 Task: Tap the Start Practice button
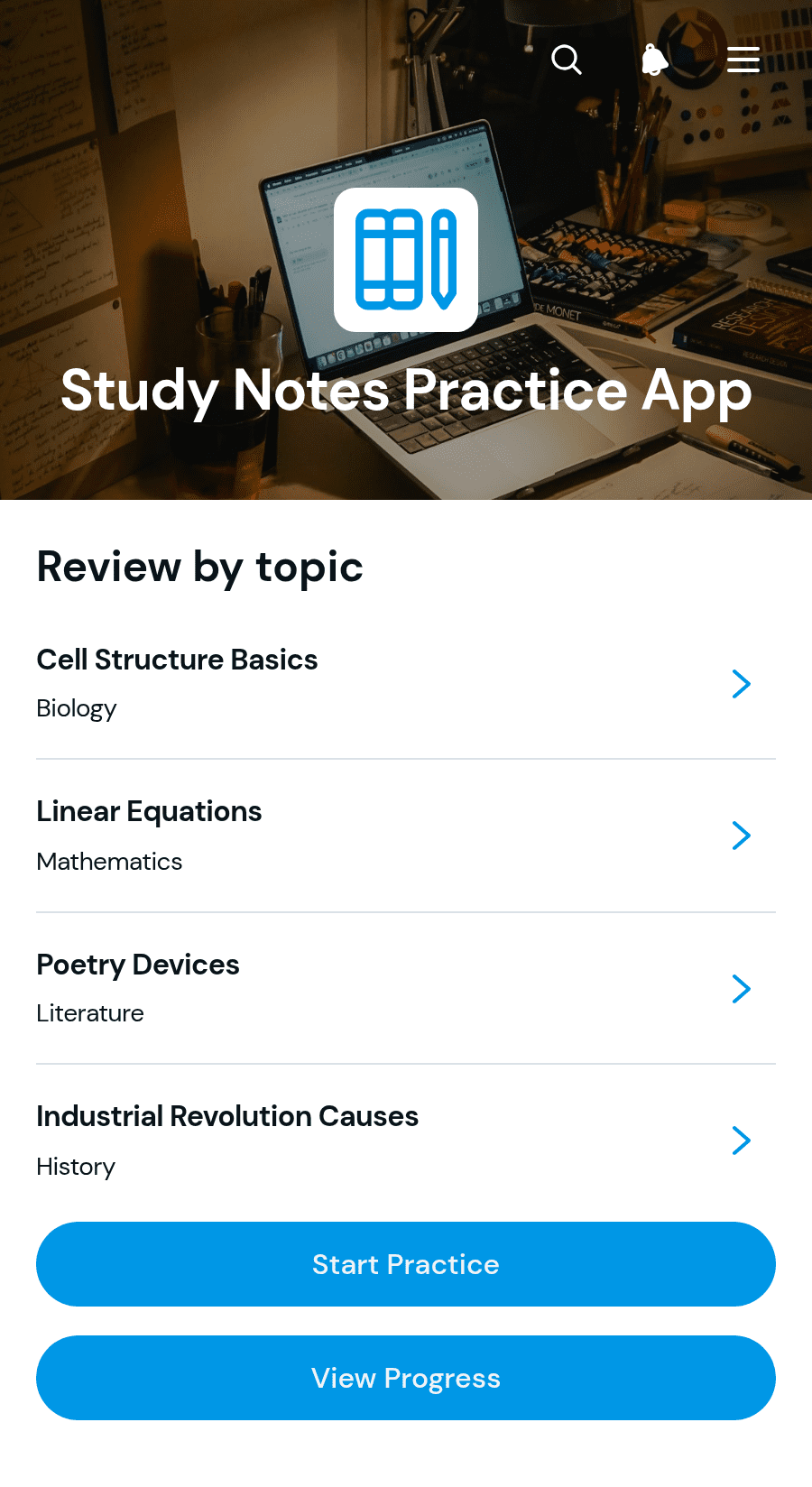click(x=406, y=1264)
